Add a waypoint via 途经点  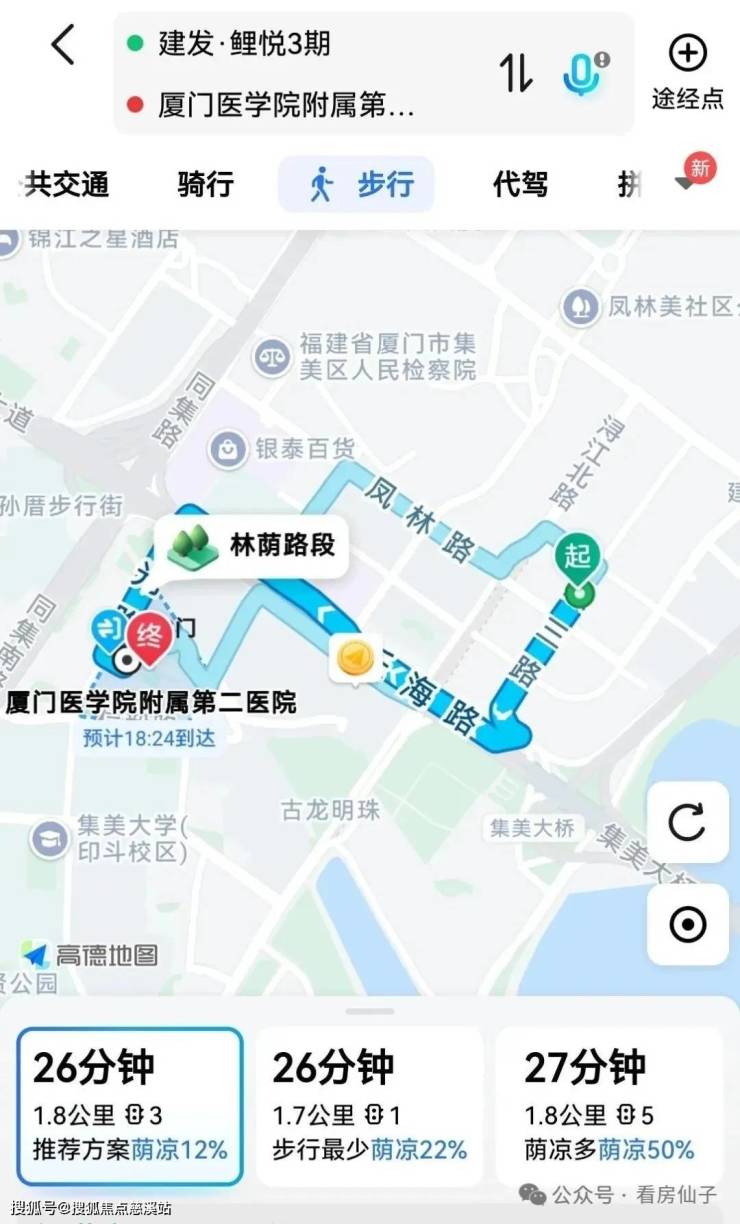[687, 72]
